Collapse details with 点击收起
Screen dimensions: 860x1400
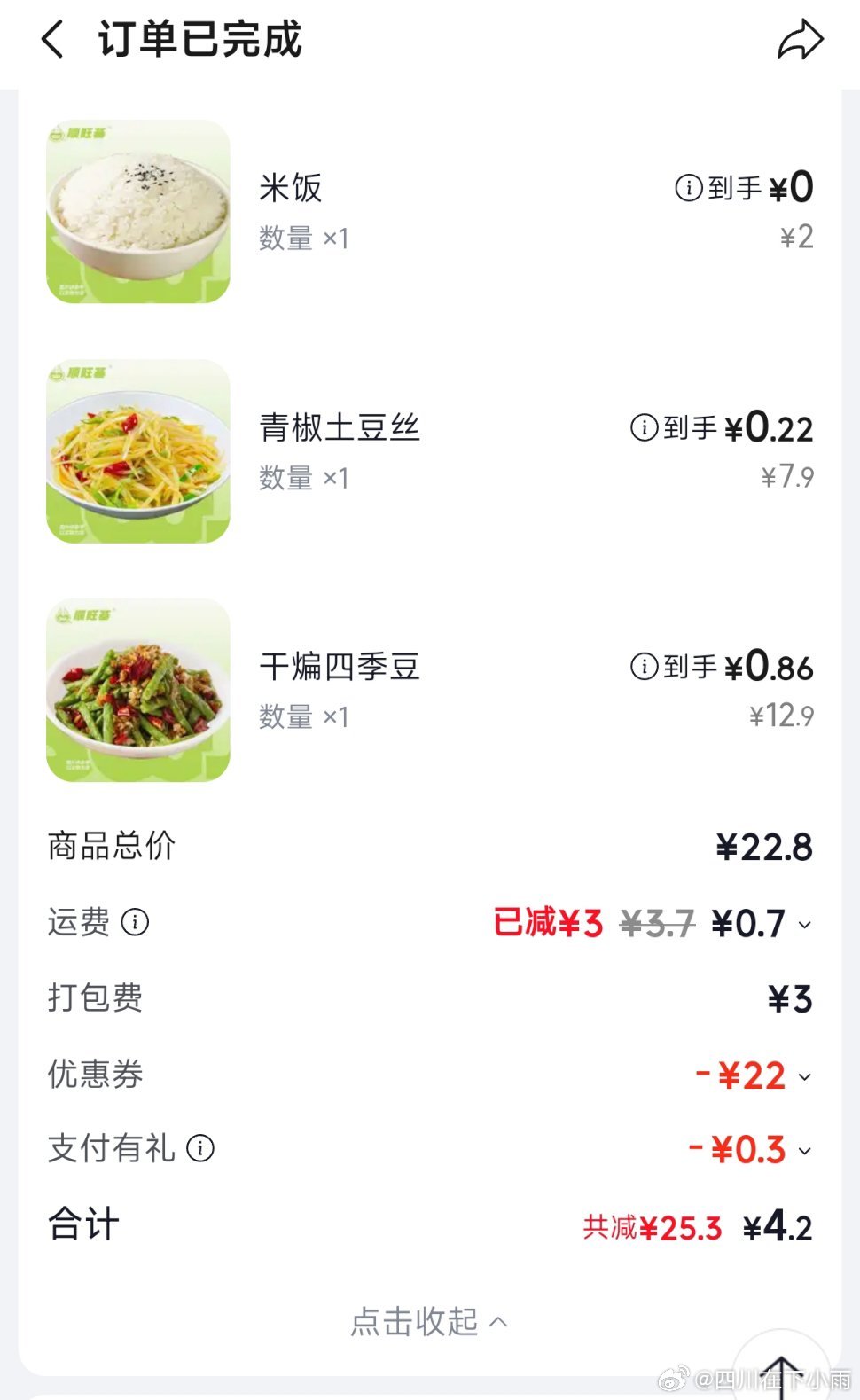(x=429, y=1321)
